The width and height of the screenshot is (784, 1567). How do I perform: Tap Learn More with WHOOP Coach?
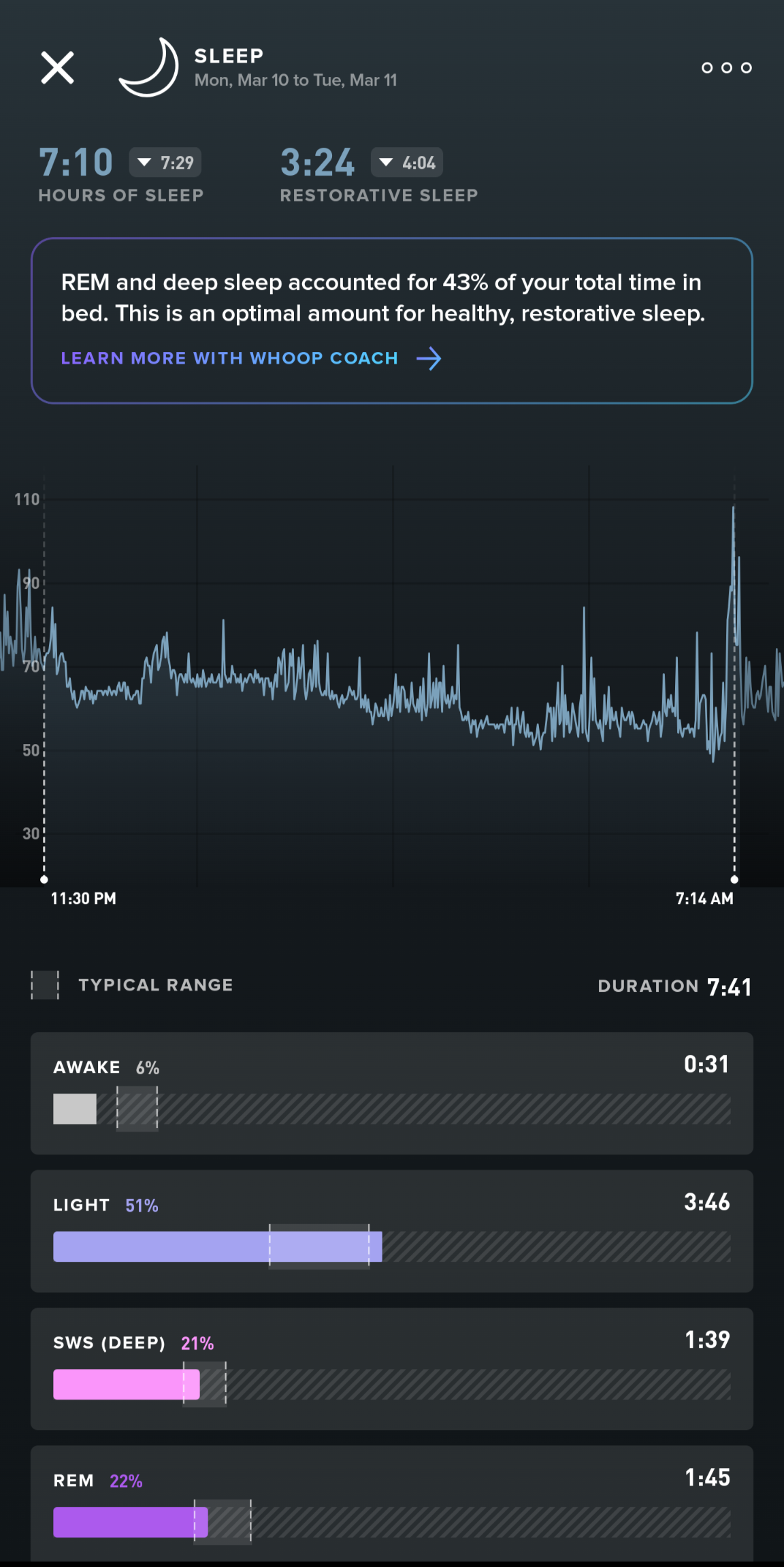(x=251, y=358)
